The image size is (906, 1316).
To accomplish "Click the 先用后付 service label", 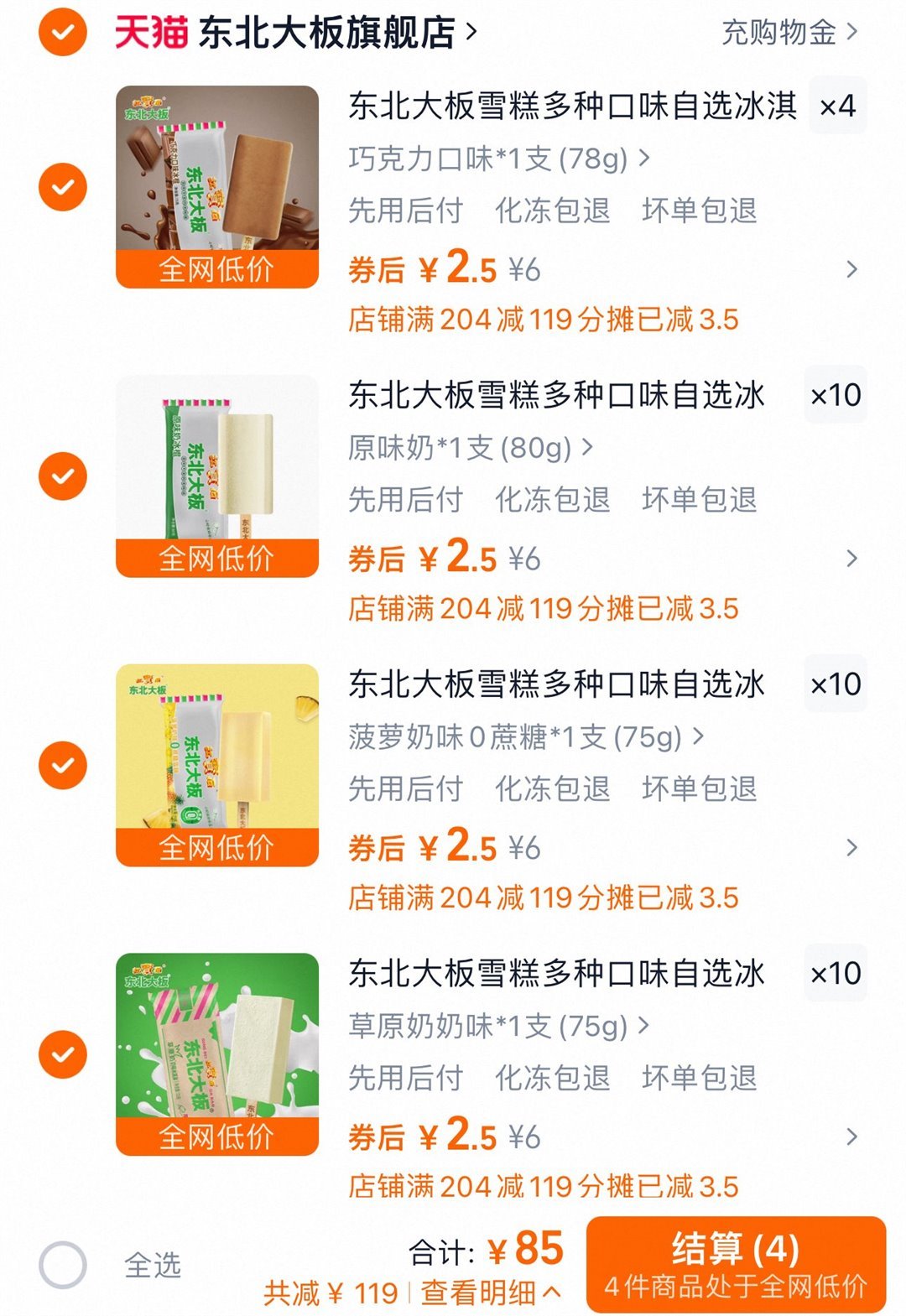I will click(406, 212).
